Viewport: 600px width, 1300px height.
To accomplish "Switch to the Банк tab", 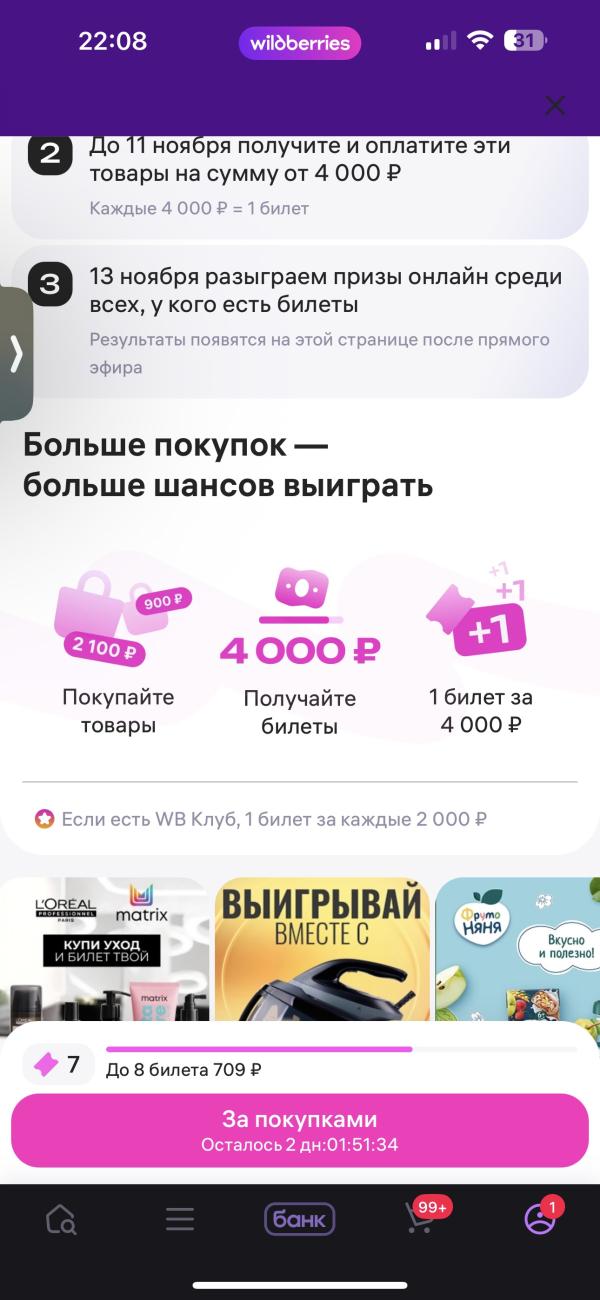I will coord(300,1219).
